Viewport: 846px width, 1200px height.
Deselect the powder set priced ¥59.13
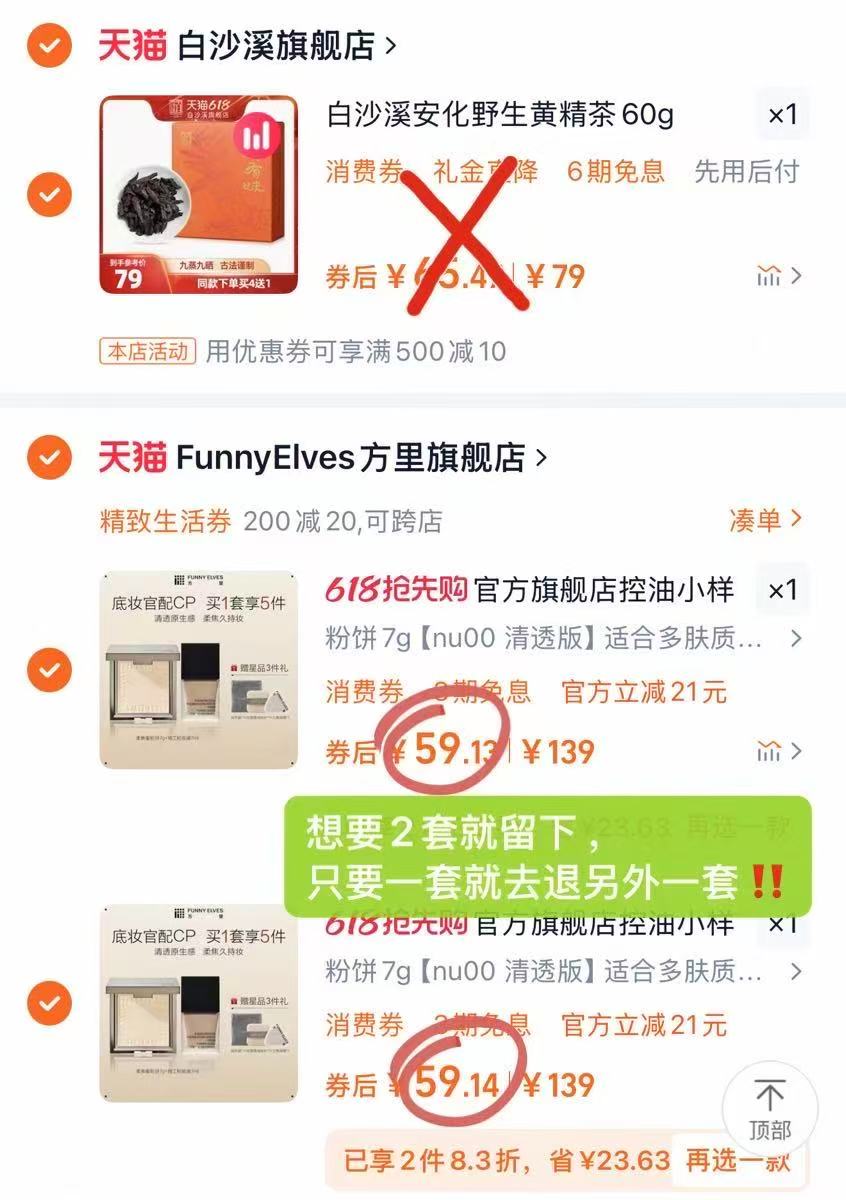pyautogui.click(x=49, y=669)
